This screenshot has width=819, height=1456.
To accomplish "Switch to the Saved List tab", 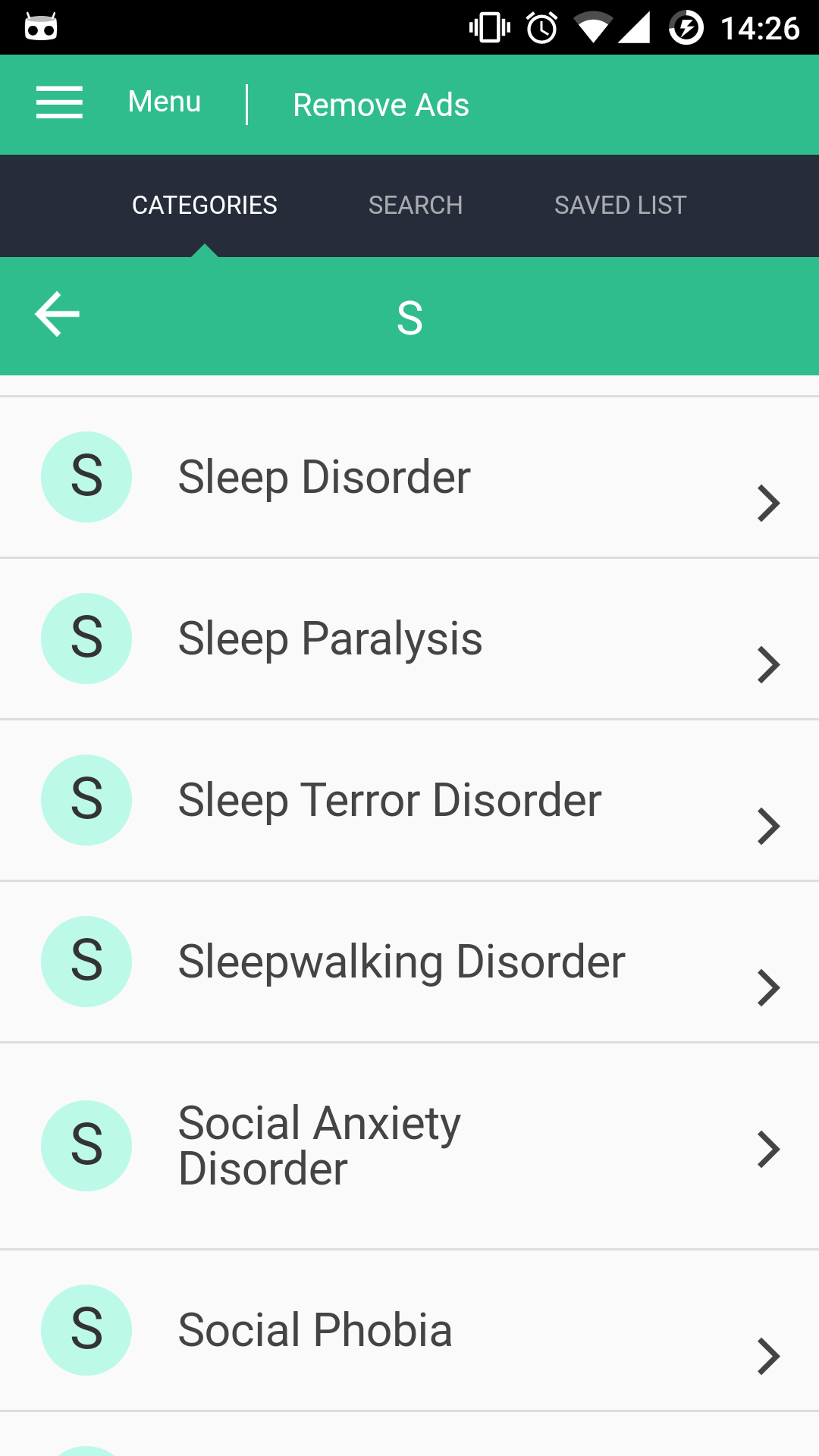I will click(x=620, y=205).
